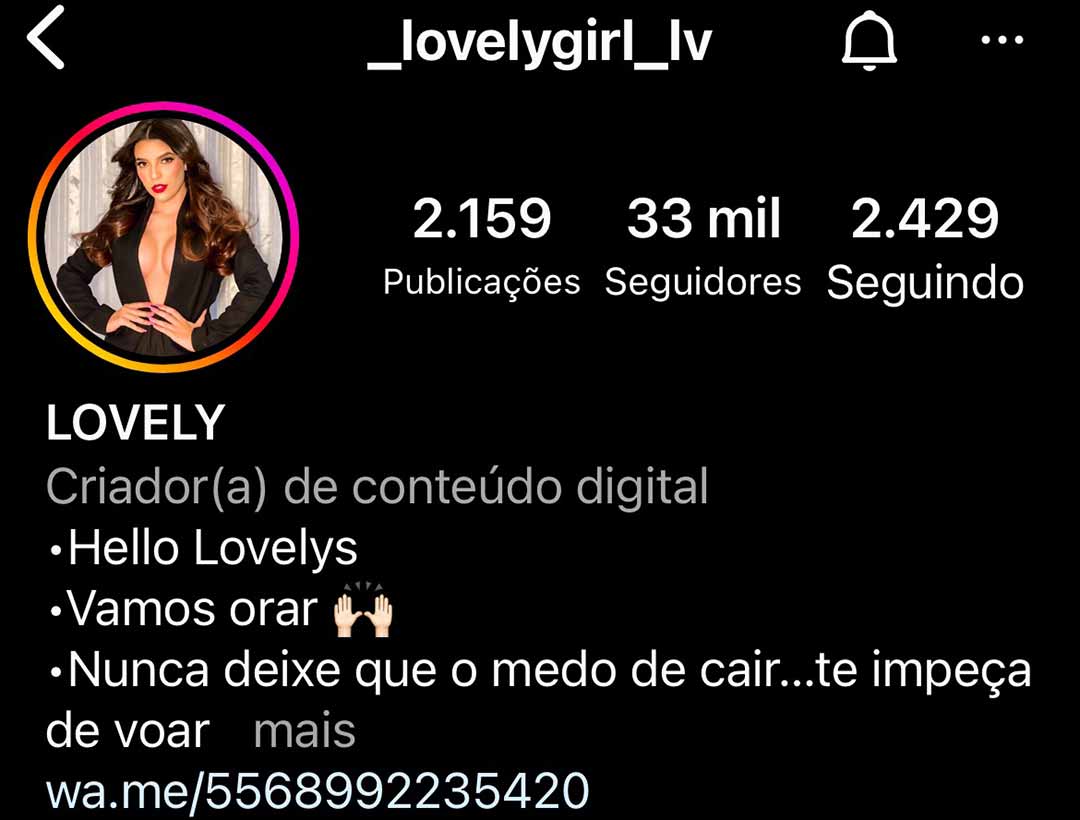Viewport: 1080px width, 820px height.
Task: Open the wa.me WhatsApp link
Action: tap(318, 791)
